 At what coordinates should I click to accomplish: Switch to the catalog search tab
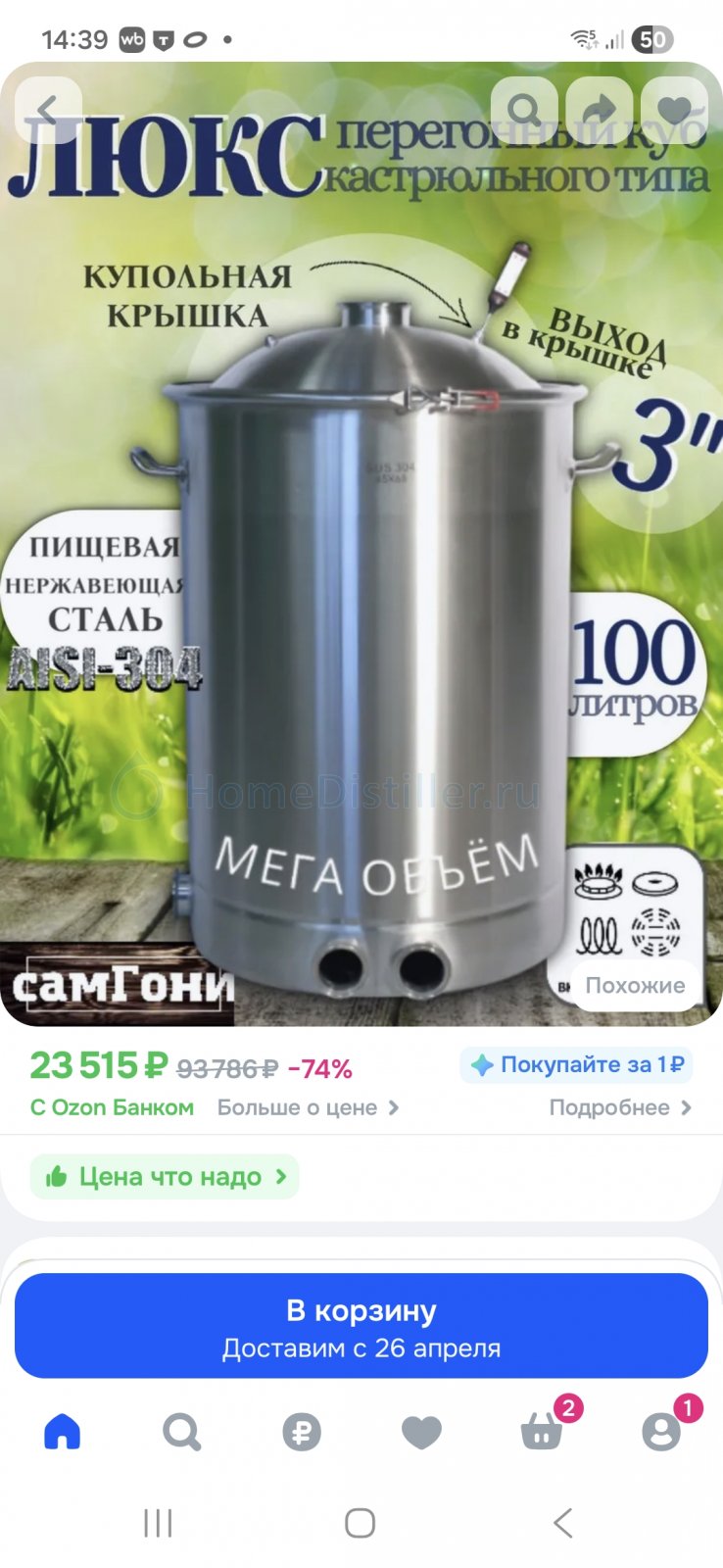(x=181, y=1433)
